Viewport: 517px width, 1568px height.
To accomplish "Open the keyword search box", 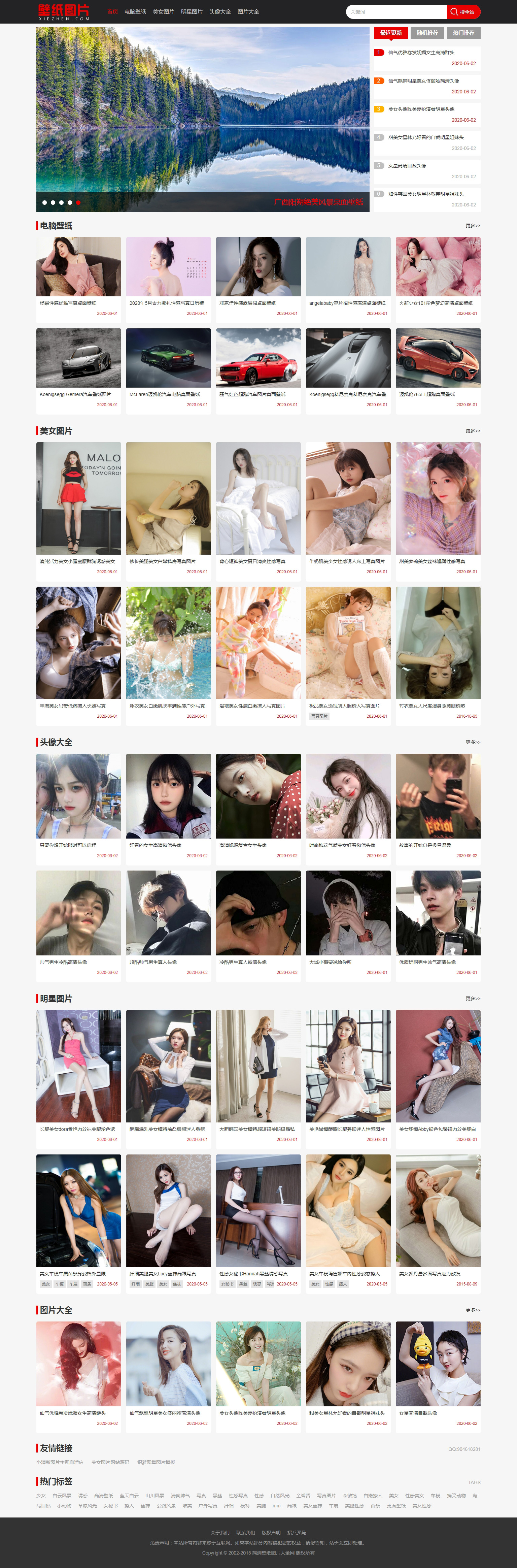I will pos(395,11).
